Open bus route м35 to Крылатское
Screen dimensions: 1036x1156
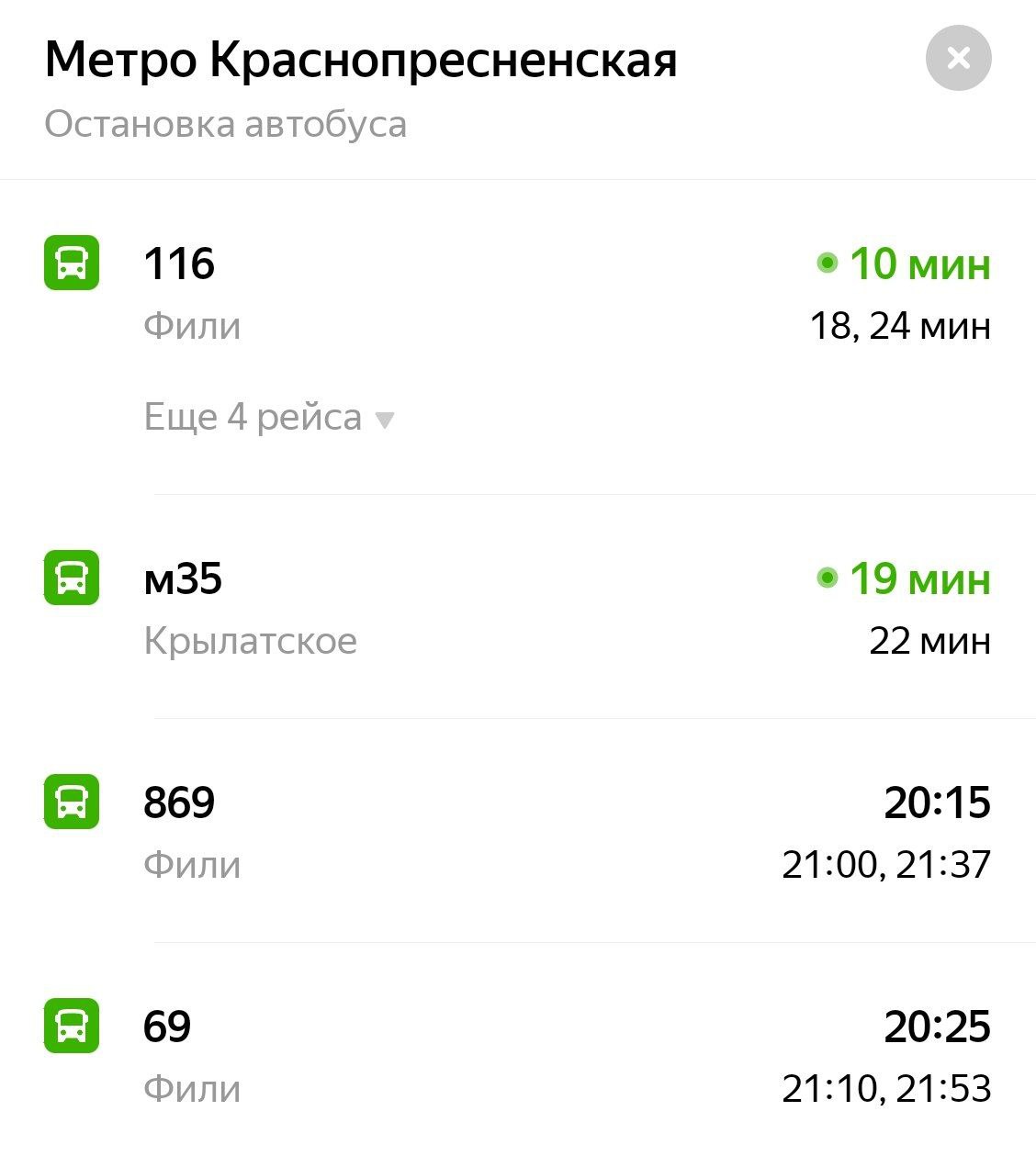184,579
